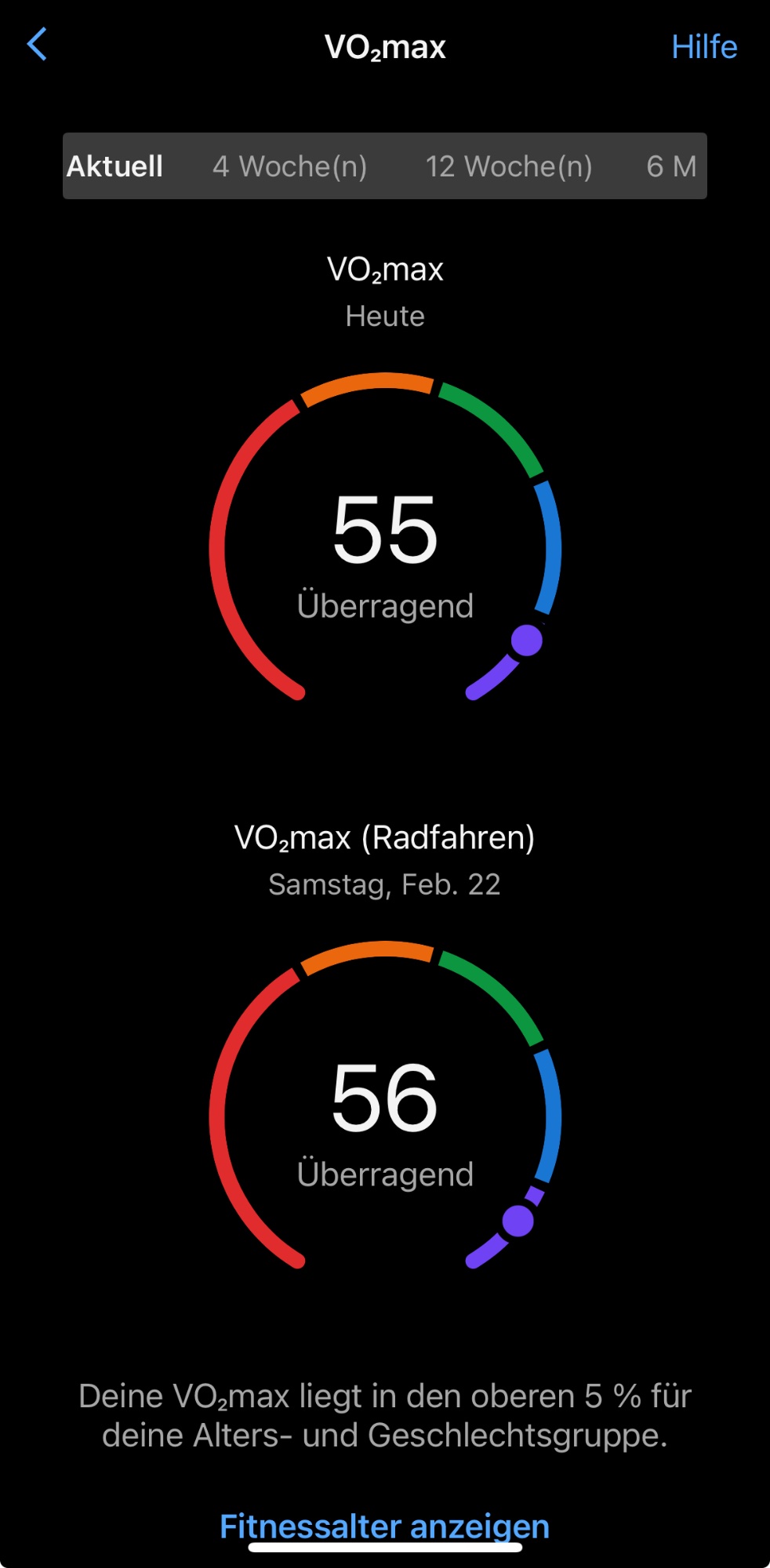This screenshot has height=1568, width=770.
Task: Switch to the 6 M tab
Action: (670, 166)
